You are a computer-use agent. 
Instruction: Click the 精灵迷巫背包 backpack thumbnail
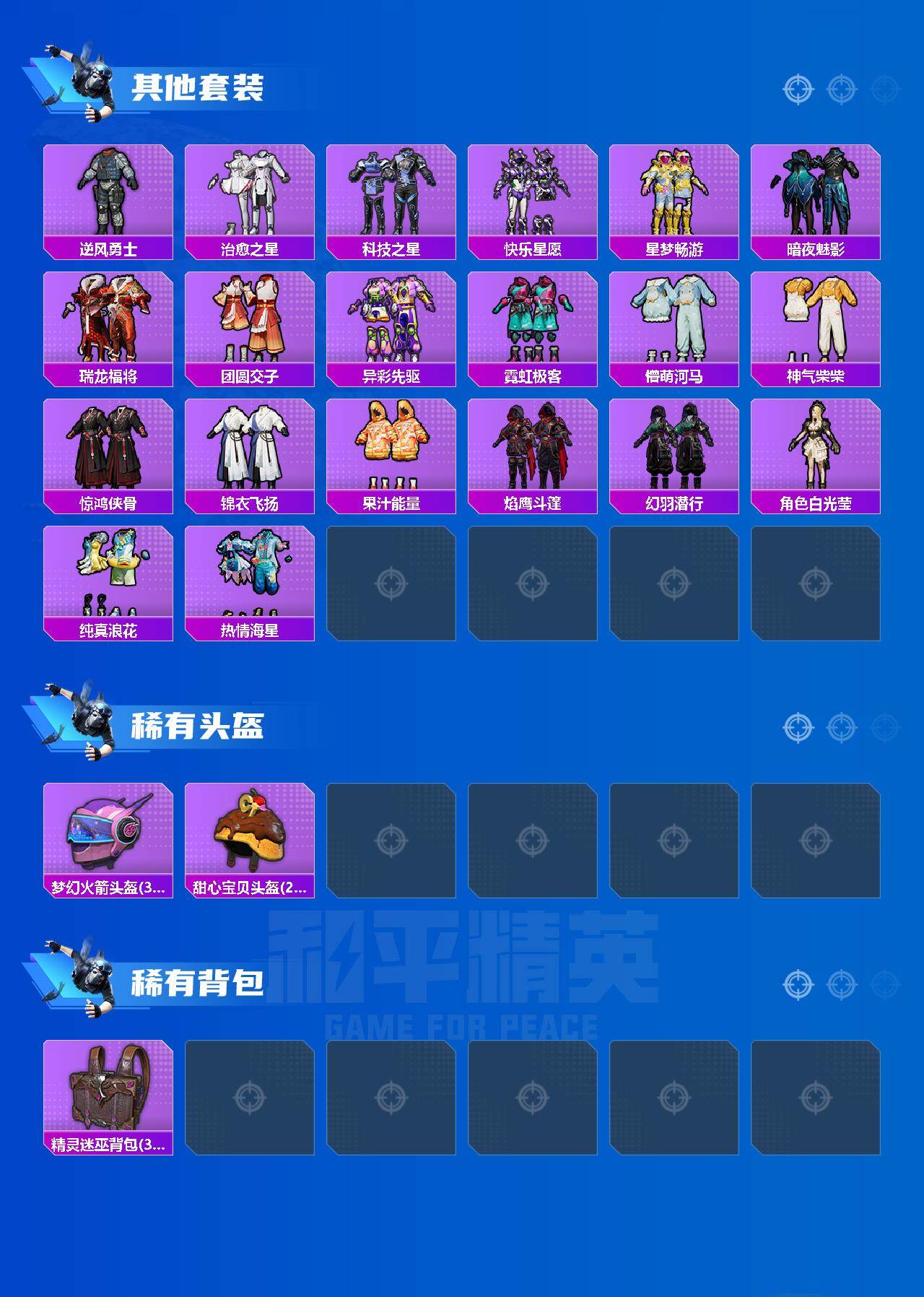pyautogui.click(x=108, y=1087)
